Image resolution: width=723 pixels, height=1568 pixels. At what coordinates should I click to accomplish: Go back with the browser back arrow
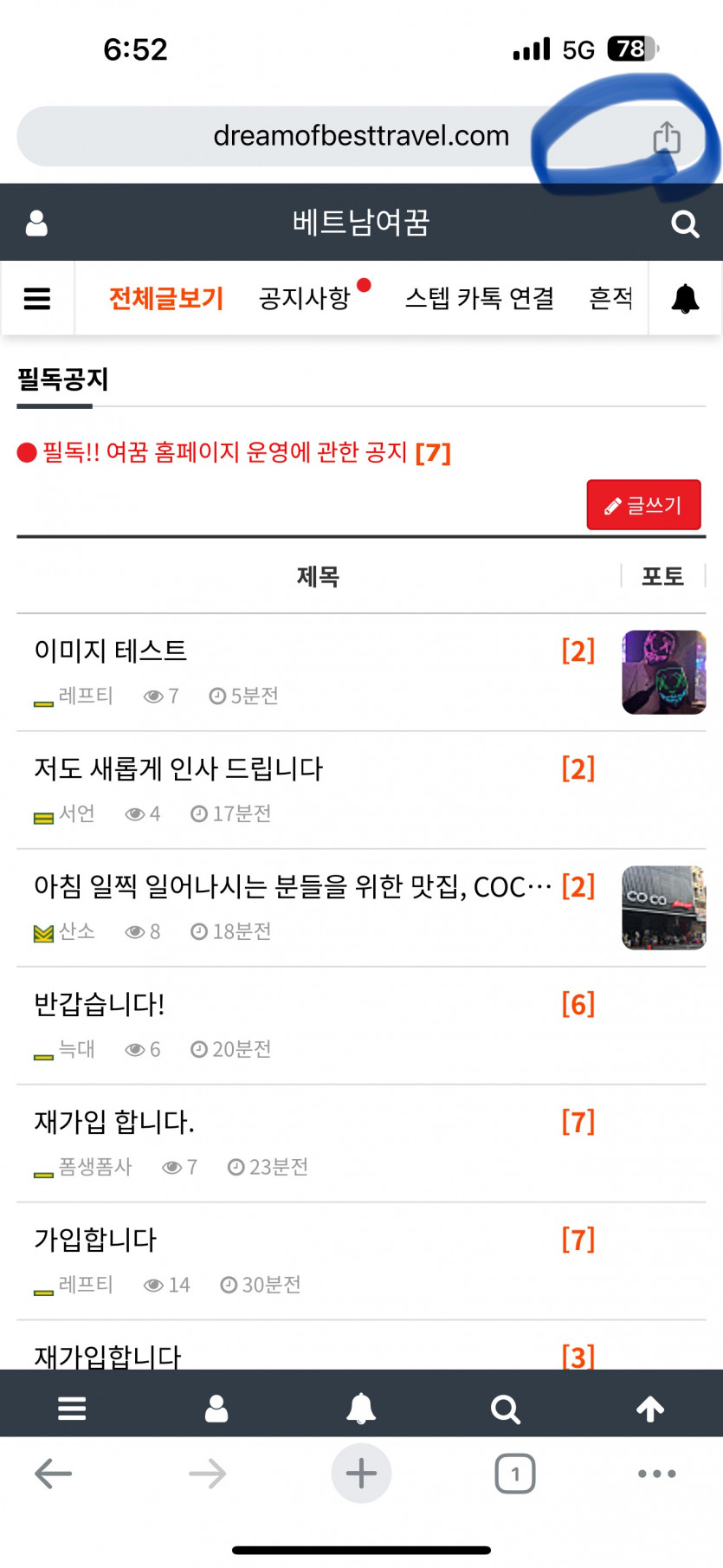click(x=54, y=1474)
